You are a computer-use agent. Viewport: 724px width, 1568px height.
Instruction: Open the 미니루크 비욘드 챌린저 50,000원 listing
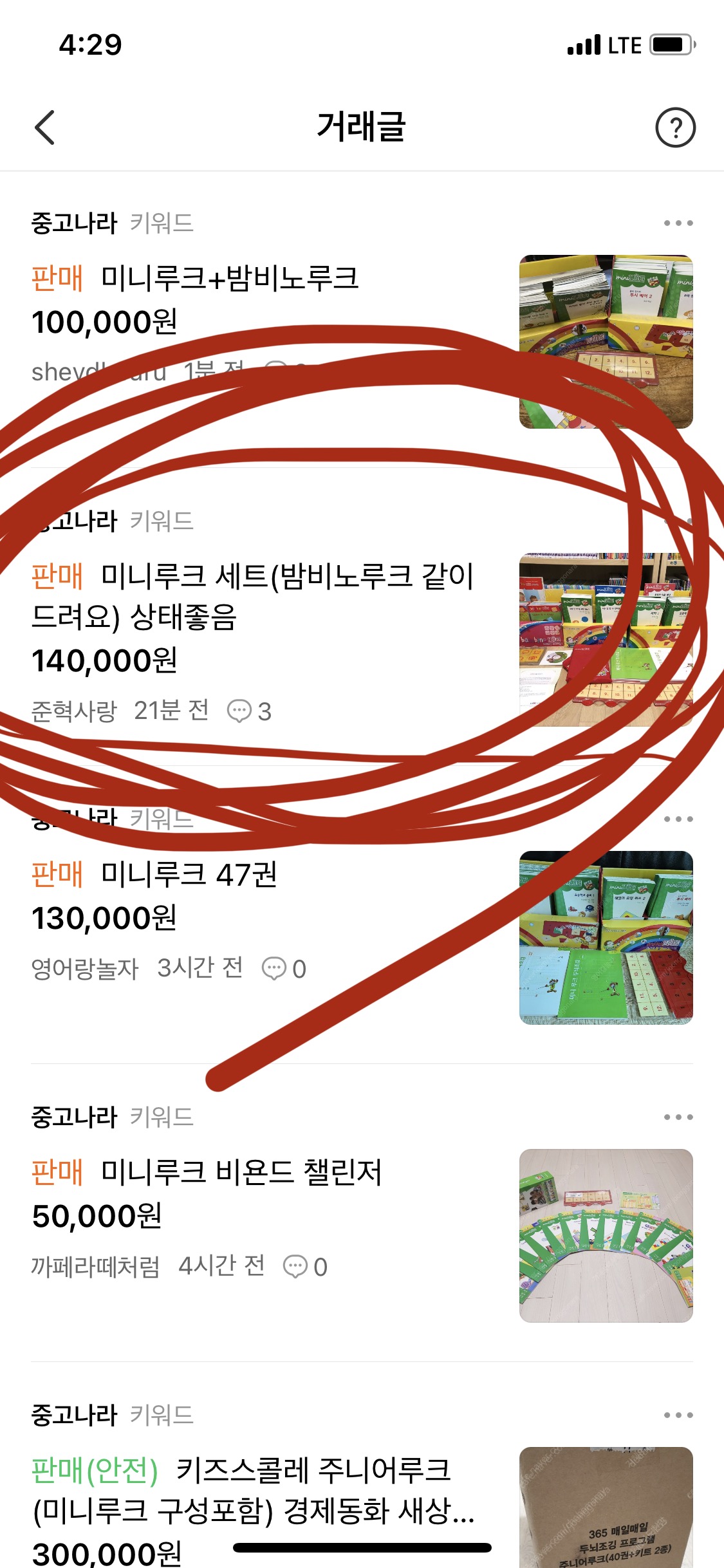241,1172
